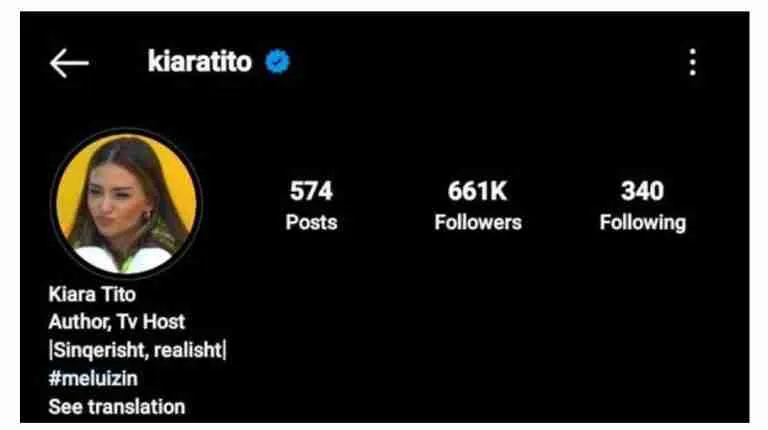Open the #meluizin hashtag
The image size is (768, 430).
pyautogui.click(x=93, y=379)
